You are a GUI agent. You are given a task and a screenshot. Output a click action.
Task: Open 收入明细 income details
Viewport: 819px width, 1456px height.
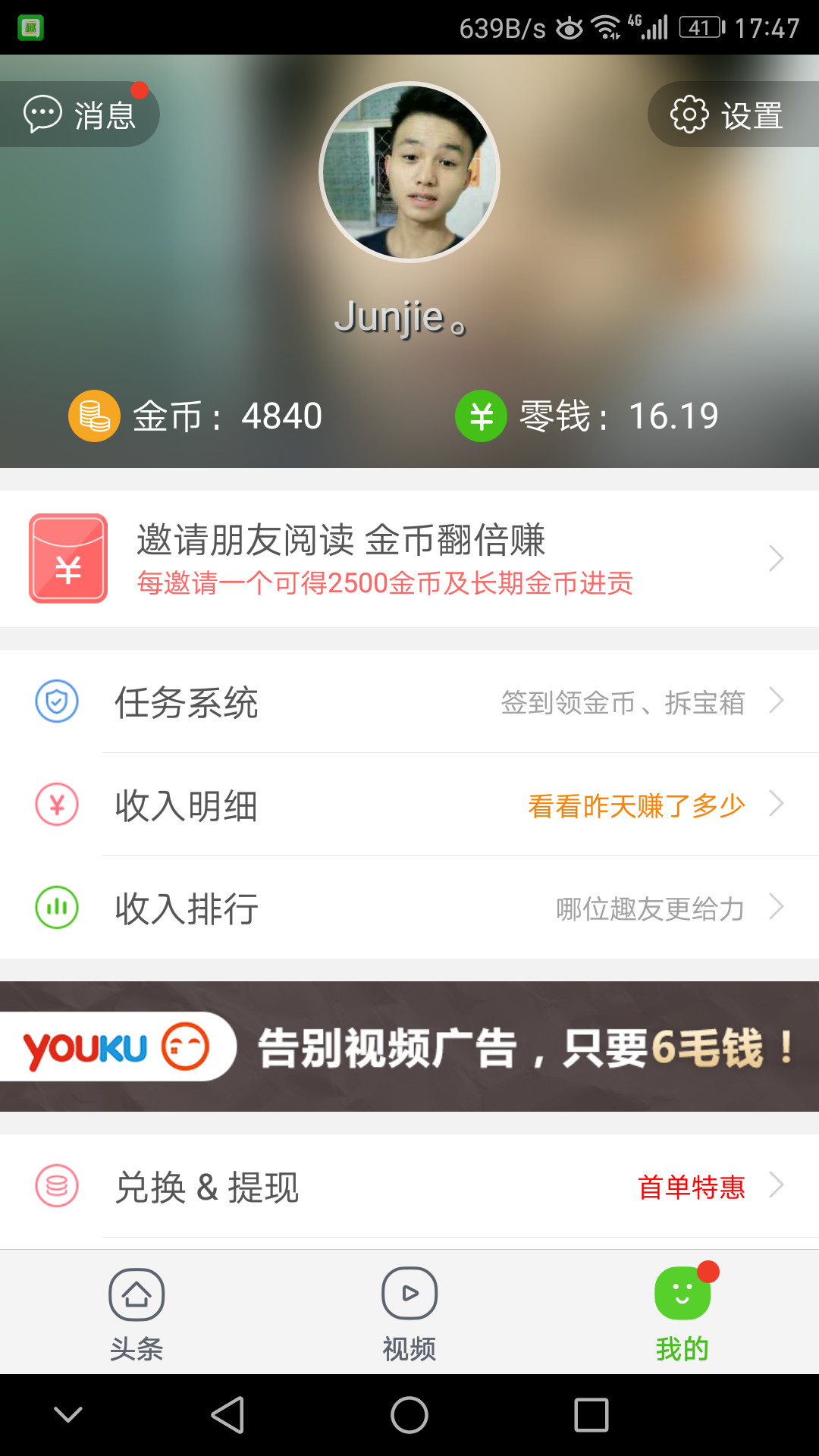409,805
